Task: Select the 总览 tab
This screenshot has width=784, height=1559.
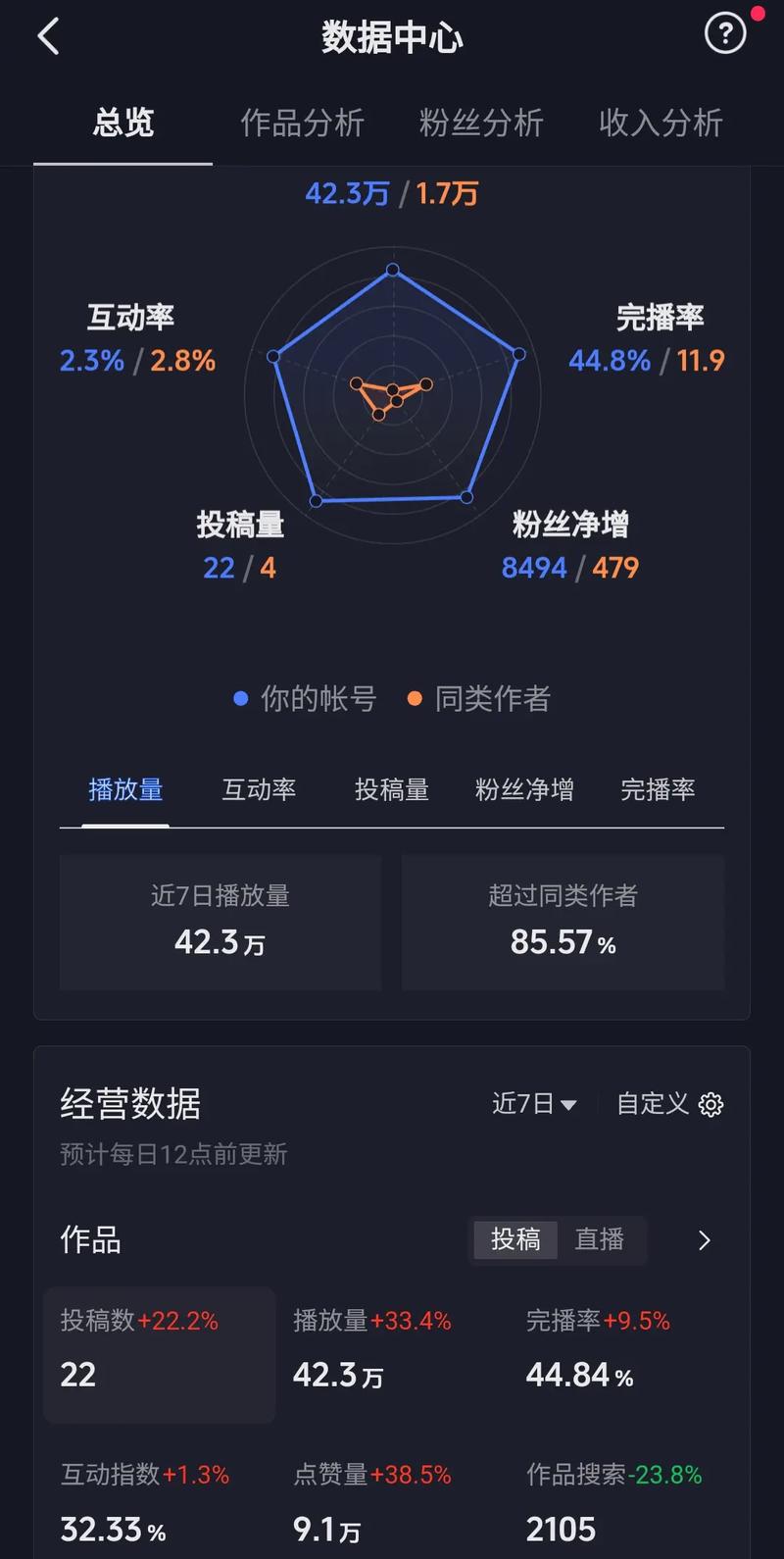Action: (x=123, y=123)
